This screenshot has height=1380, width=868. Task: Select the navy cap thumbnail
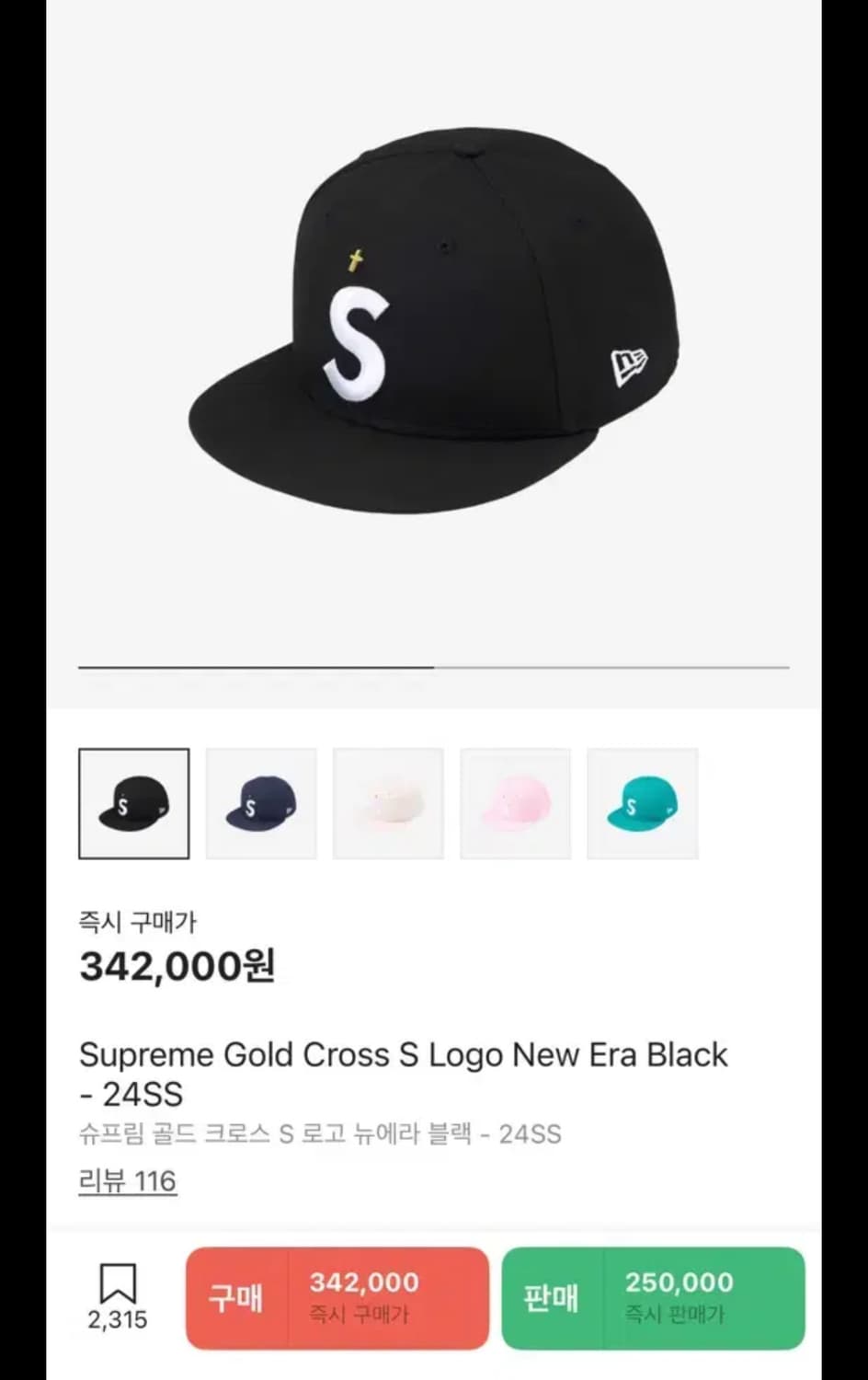(261, 804)
